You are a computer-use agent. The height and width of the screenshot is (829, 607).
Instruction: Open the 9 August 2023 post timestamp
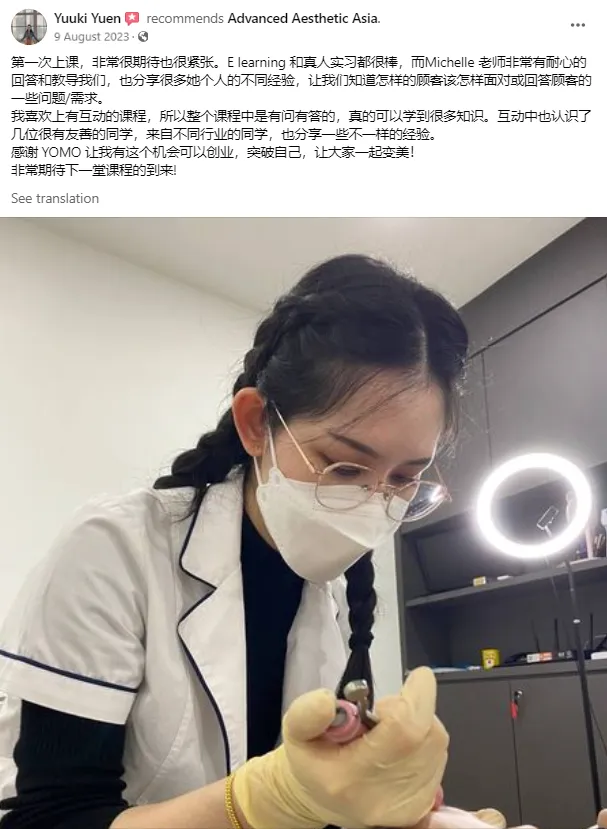(91, 36)
